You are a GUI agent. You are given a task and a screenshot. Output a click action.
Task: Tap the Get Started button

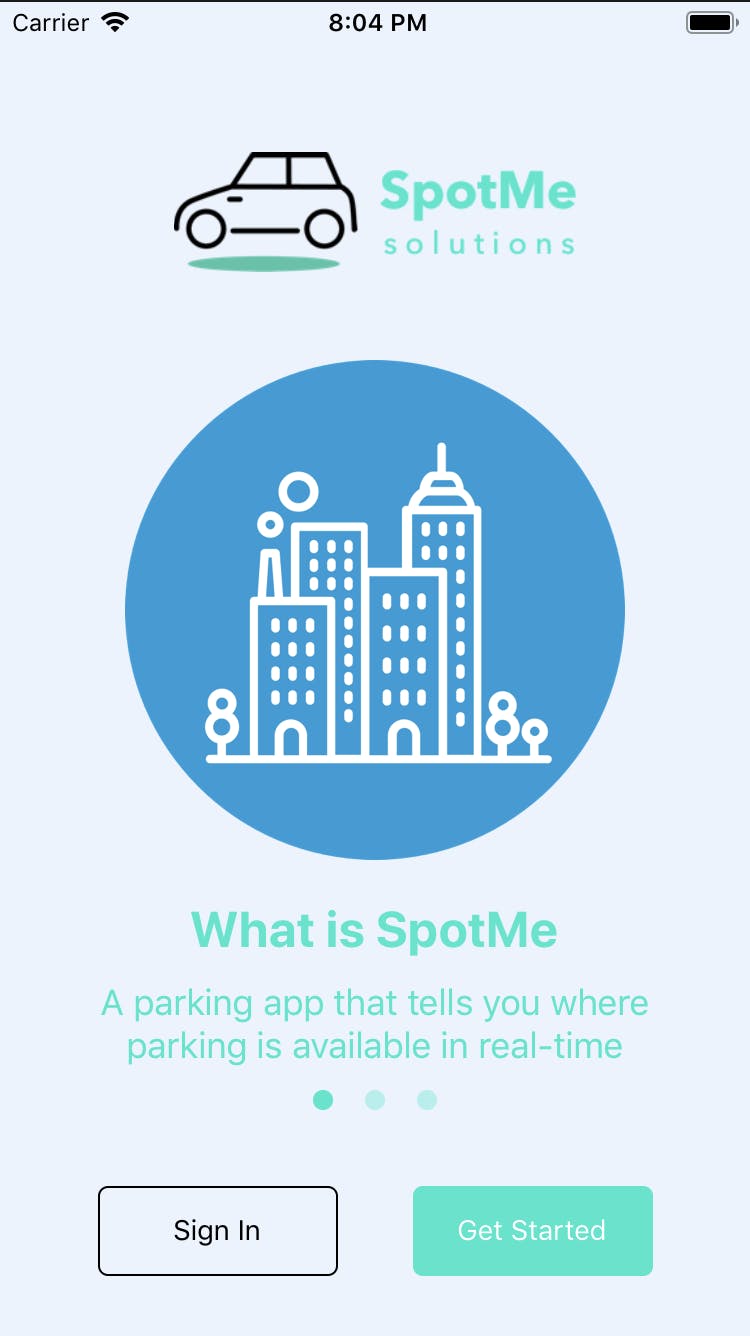(532, 1230)
